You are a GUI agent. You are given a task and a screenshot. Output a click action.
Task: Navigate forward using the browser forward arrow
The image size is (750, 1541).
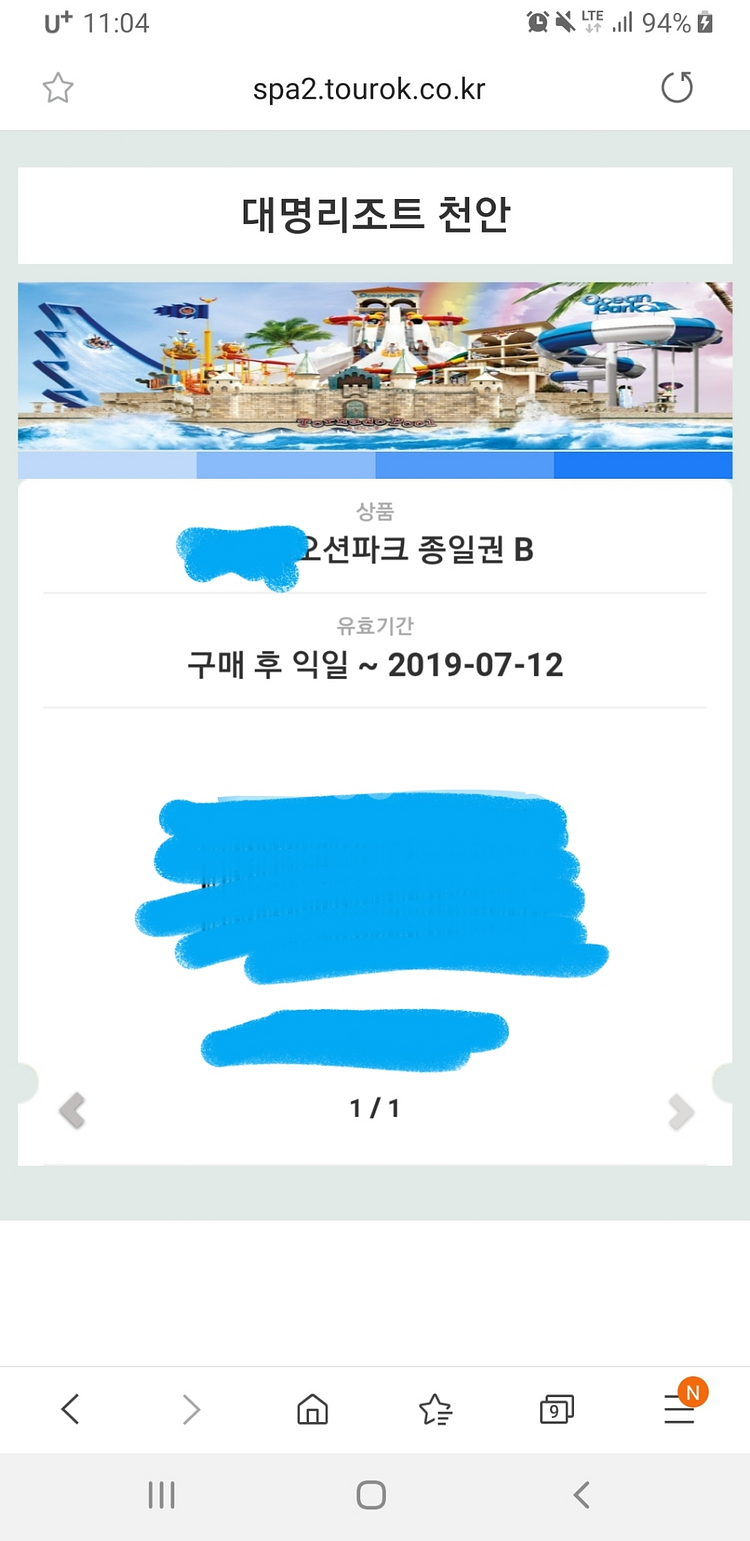[190, 1409]
